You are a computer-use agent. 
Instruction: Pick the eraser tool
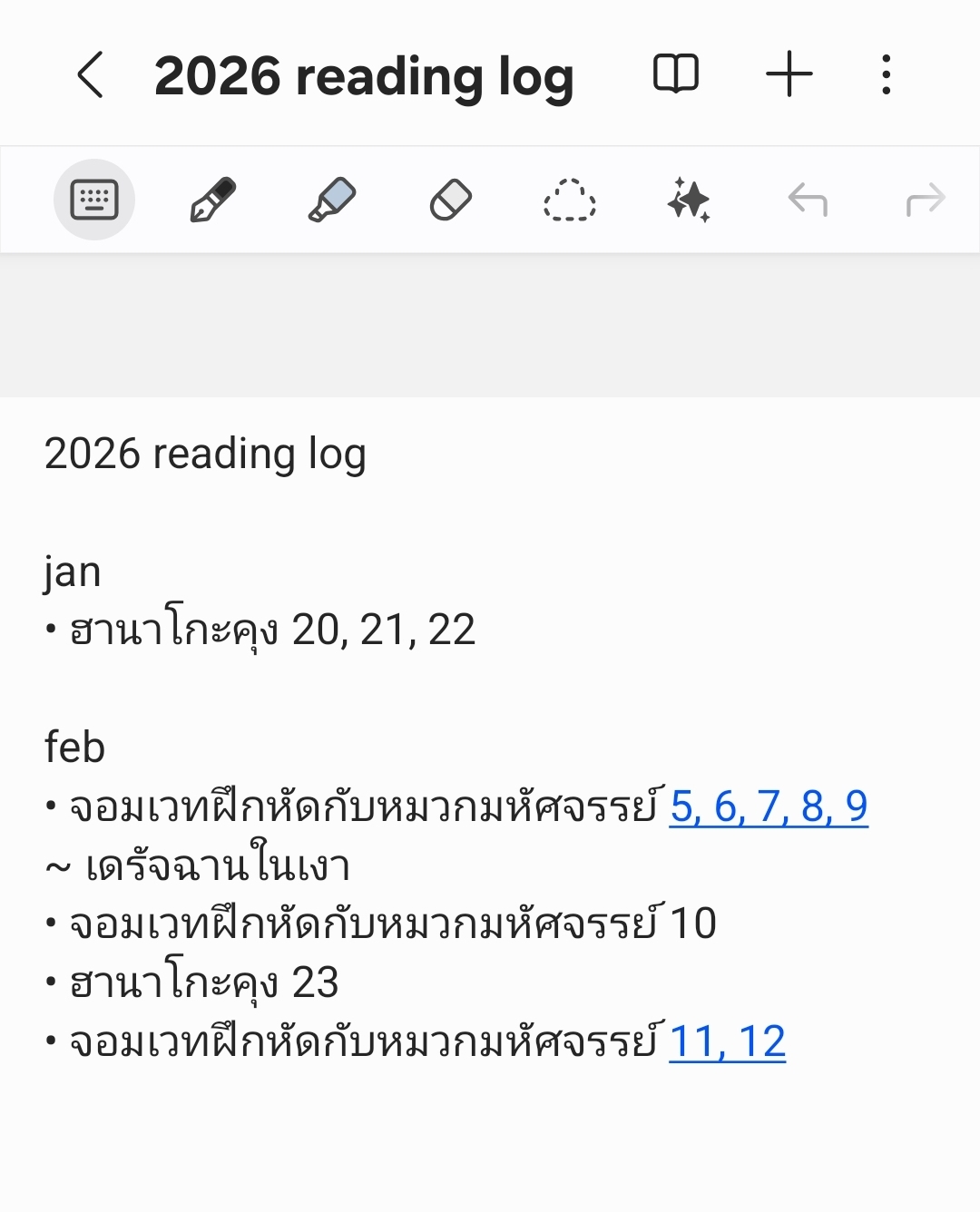tap(451, 200)
